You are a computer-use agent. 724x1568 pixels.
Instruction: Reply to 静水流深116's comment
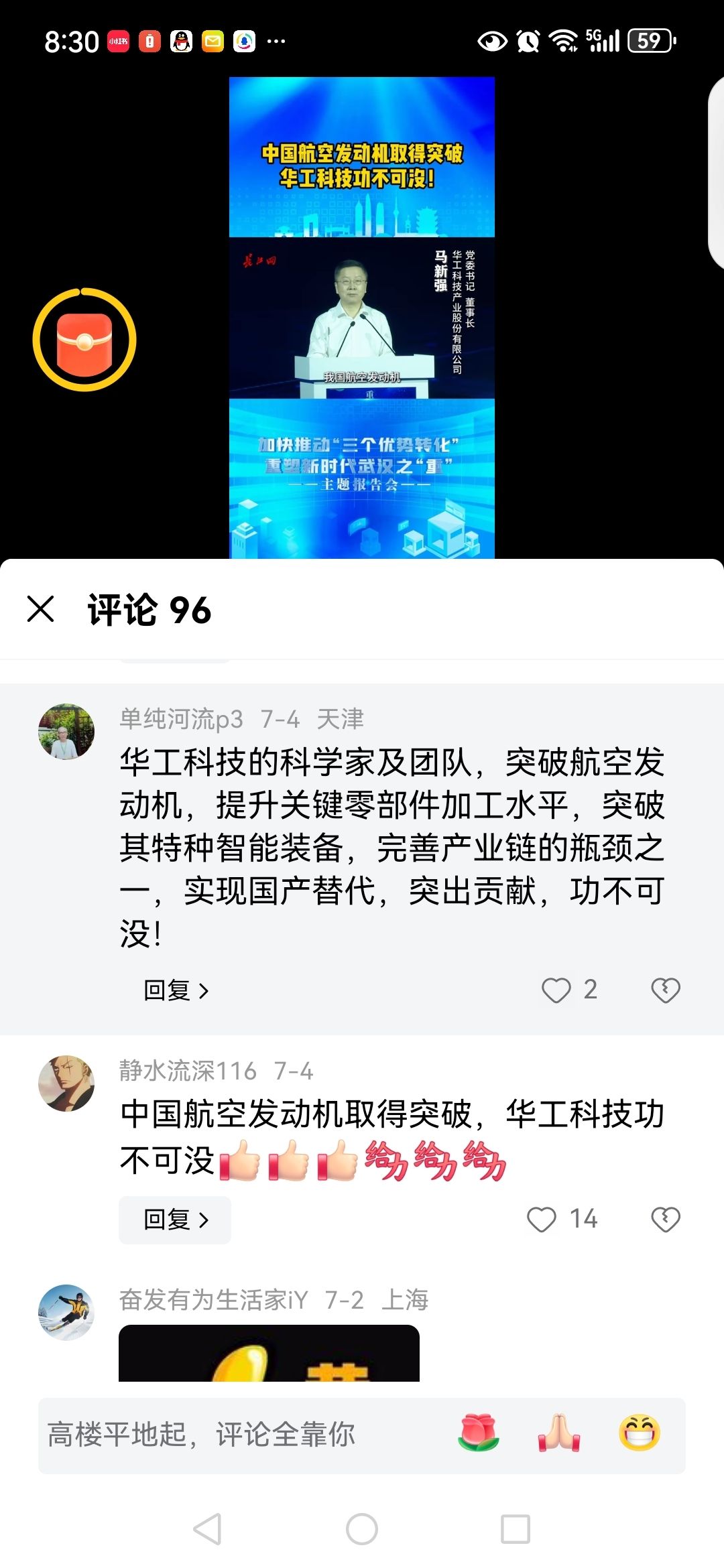(176, 1220)
